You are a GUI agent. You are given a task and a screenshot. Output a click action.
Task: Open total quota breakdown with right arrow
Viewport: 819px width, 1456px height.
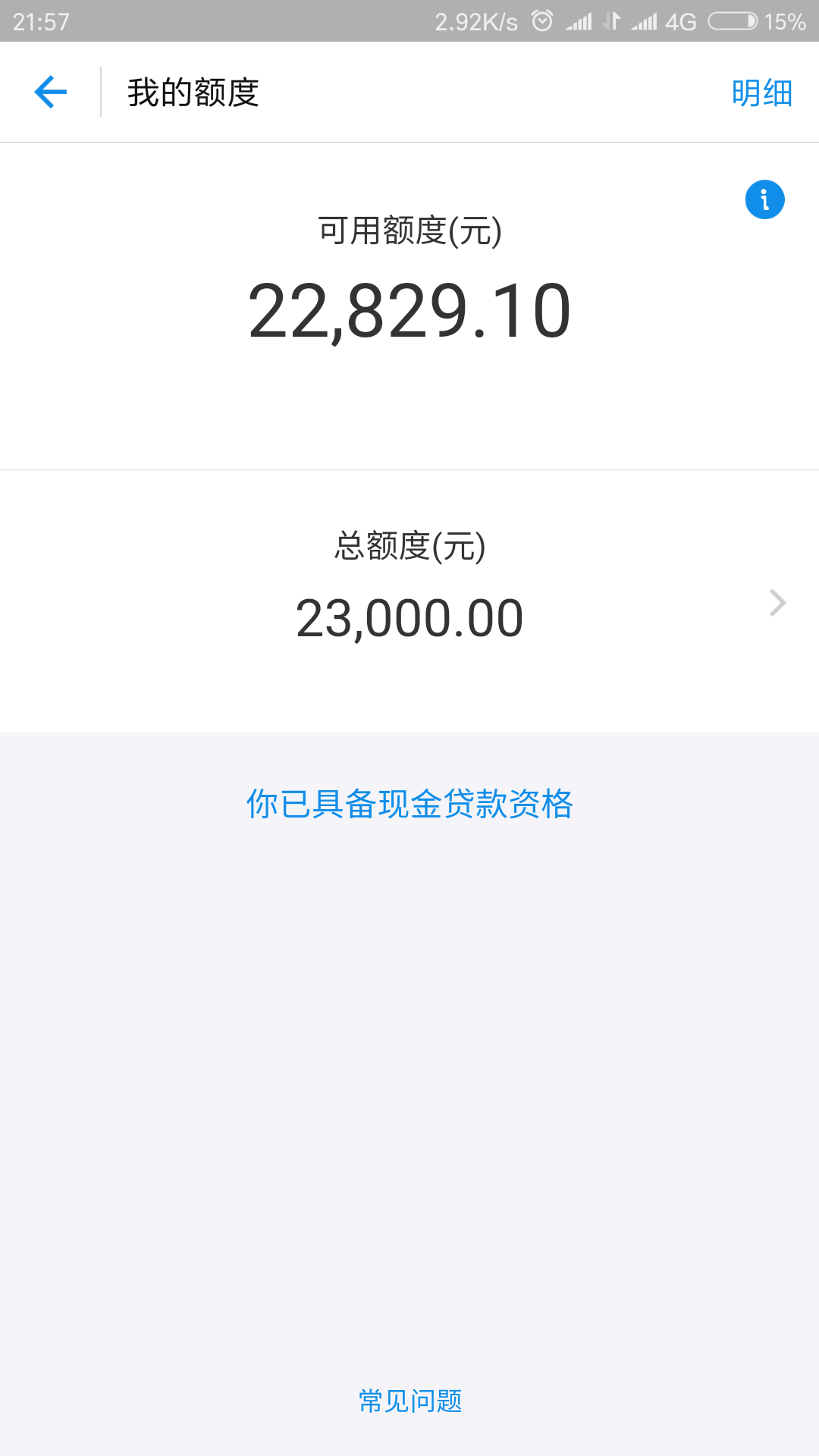pyautogui.click(x=777, y=603)
